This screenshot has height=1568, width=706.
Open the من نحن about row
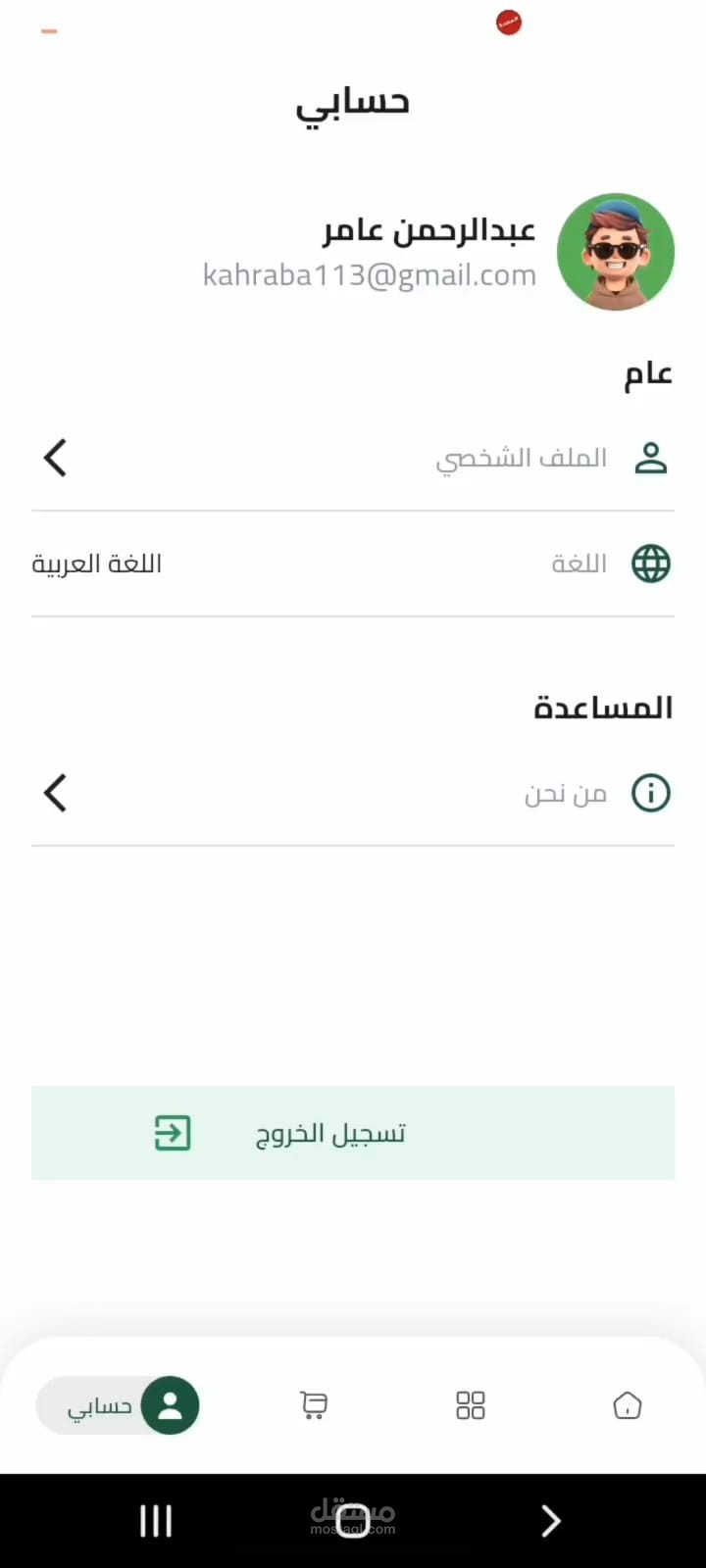[353, 793]
